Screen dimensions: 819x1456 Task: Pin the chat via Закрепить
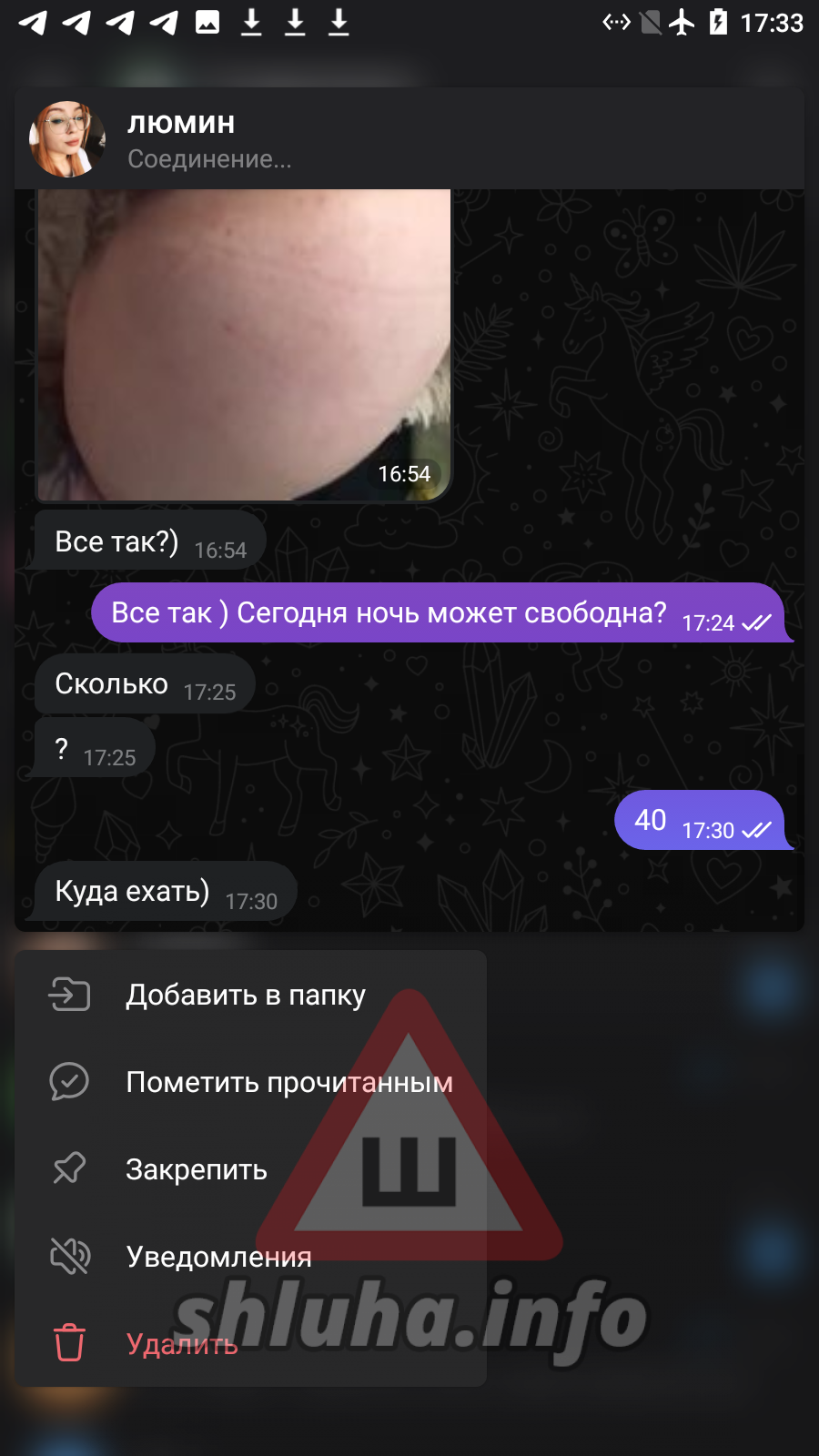pos(250,1169)
